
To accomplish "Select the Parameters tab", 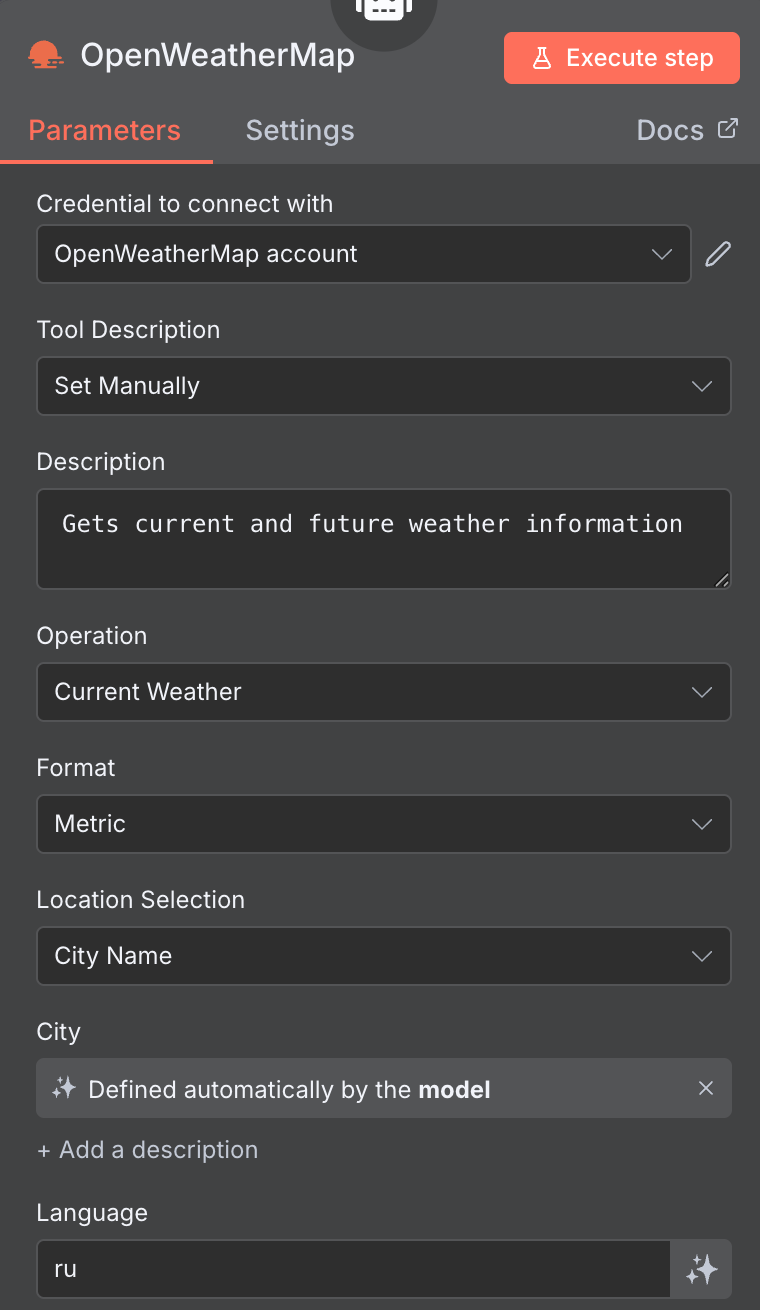I will tap(104, 130).
